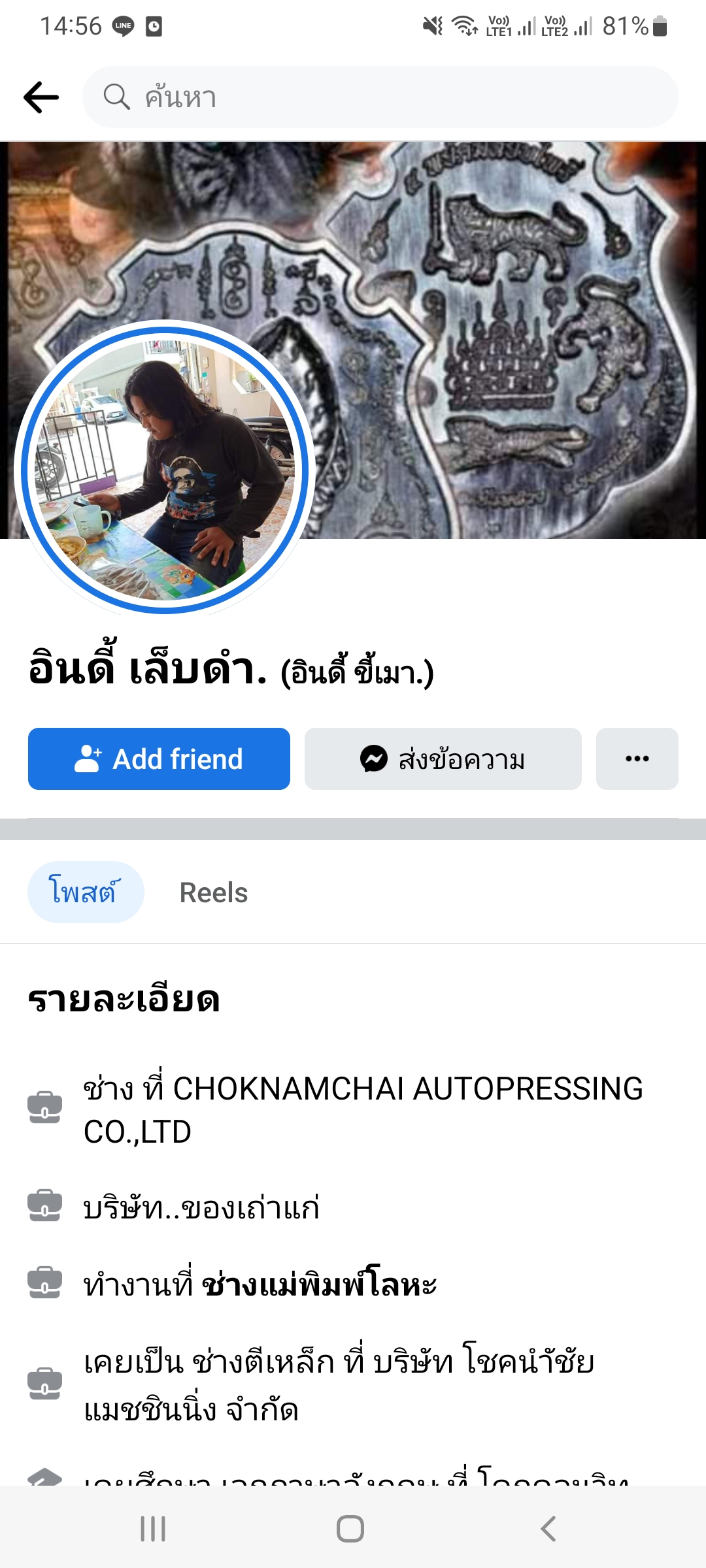Open workplace page ช่างแม่พิมพ์โลหะ

(x=319, y=1285)
